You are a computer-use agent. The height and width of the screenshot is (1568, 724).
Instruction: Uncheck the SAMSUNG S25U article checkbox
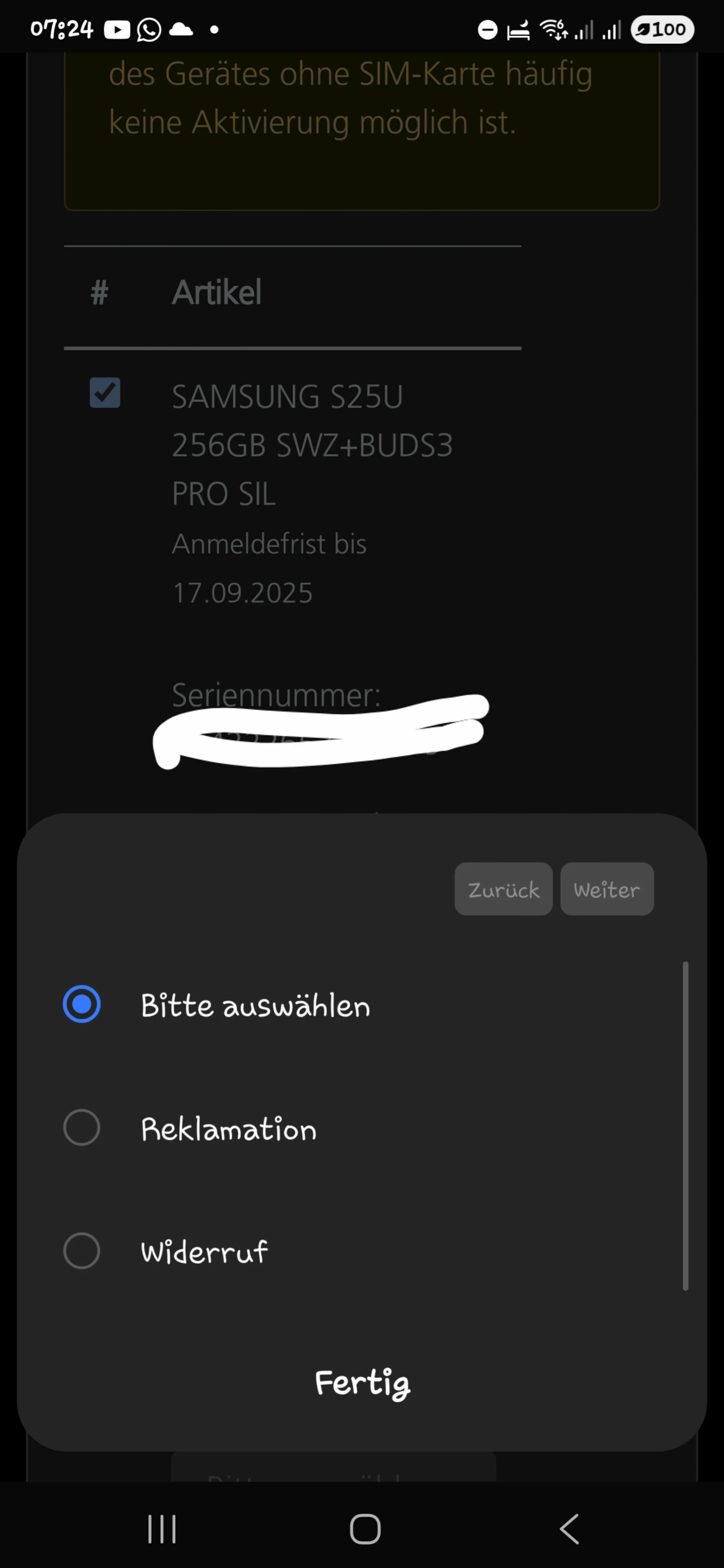[105, 393]
